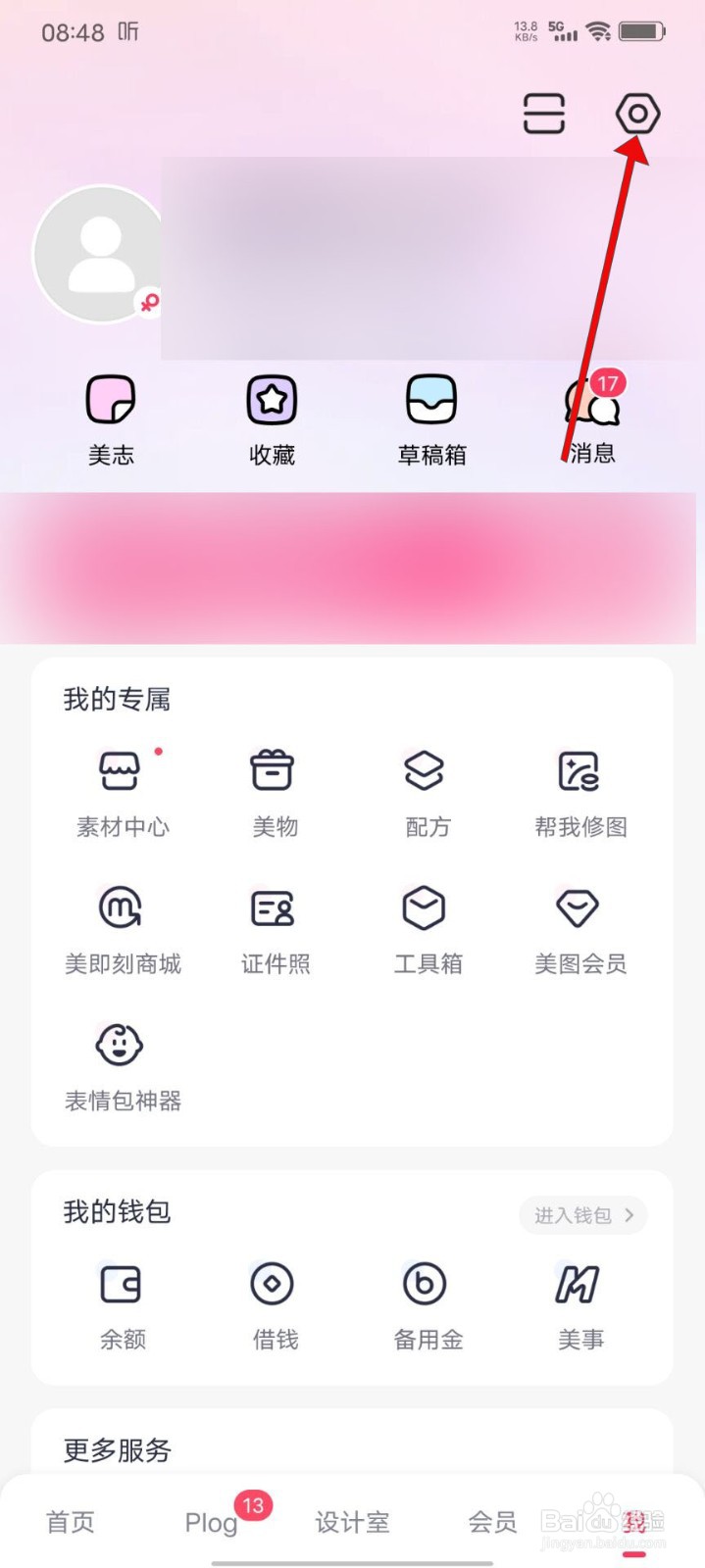Open 消息 messages
Screen dimensions: 705x1568
[592, 419]
